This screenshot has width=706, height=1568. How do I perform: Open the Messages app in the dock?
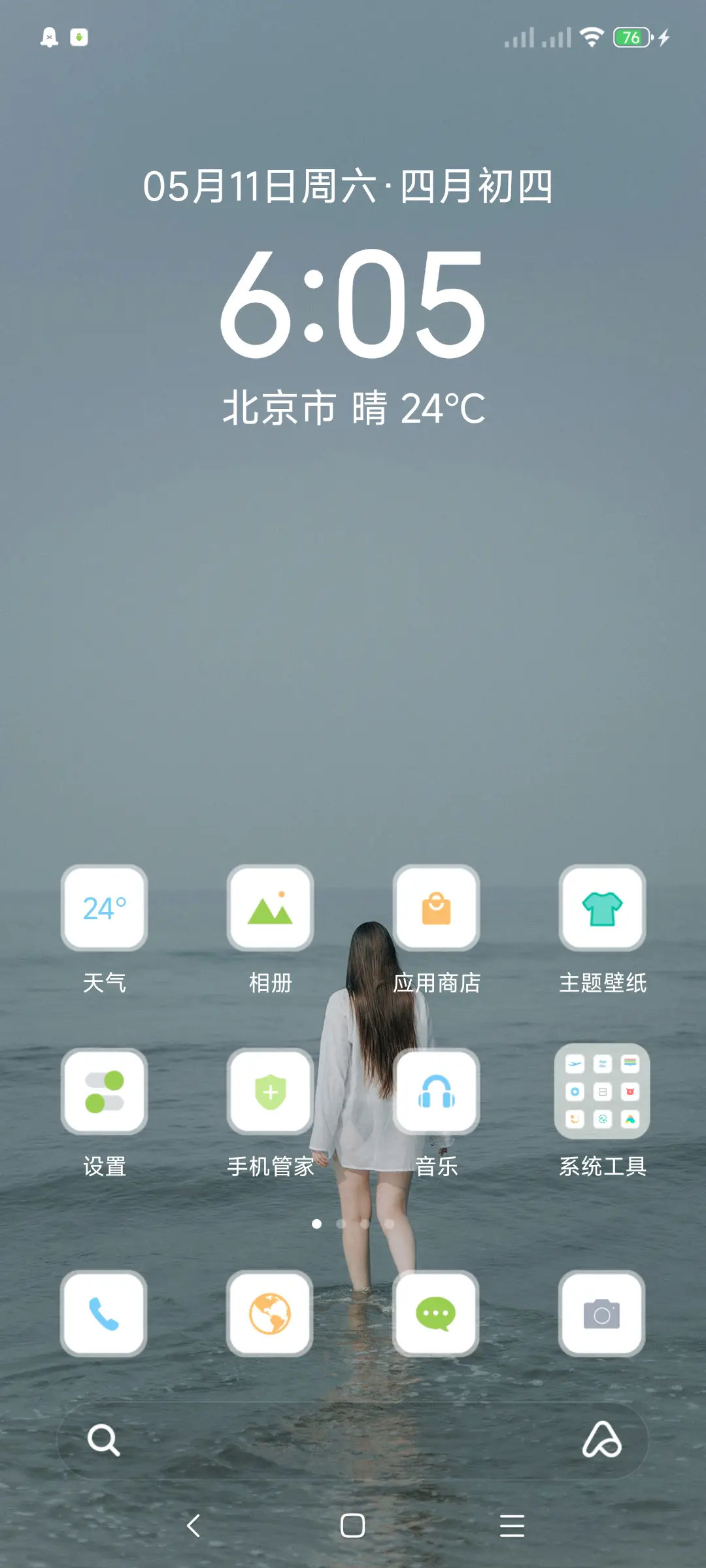pyautogui.click(x=437, y=1315)
